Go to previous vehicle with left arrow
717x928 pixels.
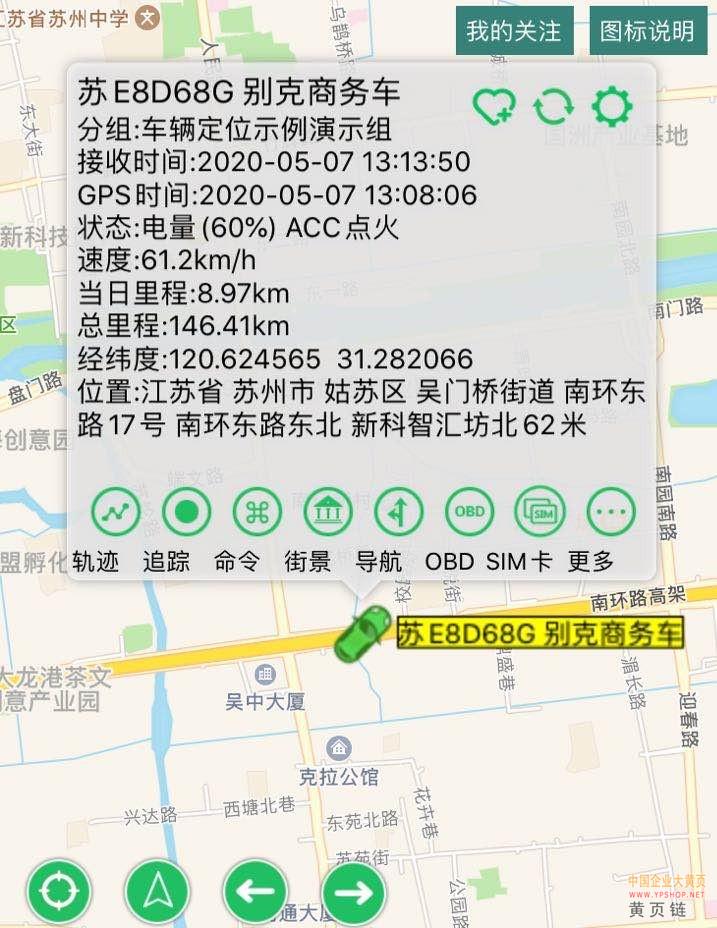point(255,890)
